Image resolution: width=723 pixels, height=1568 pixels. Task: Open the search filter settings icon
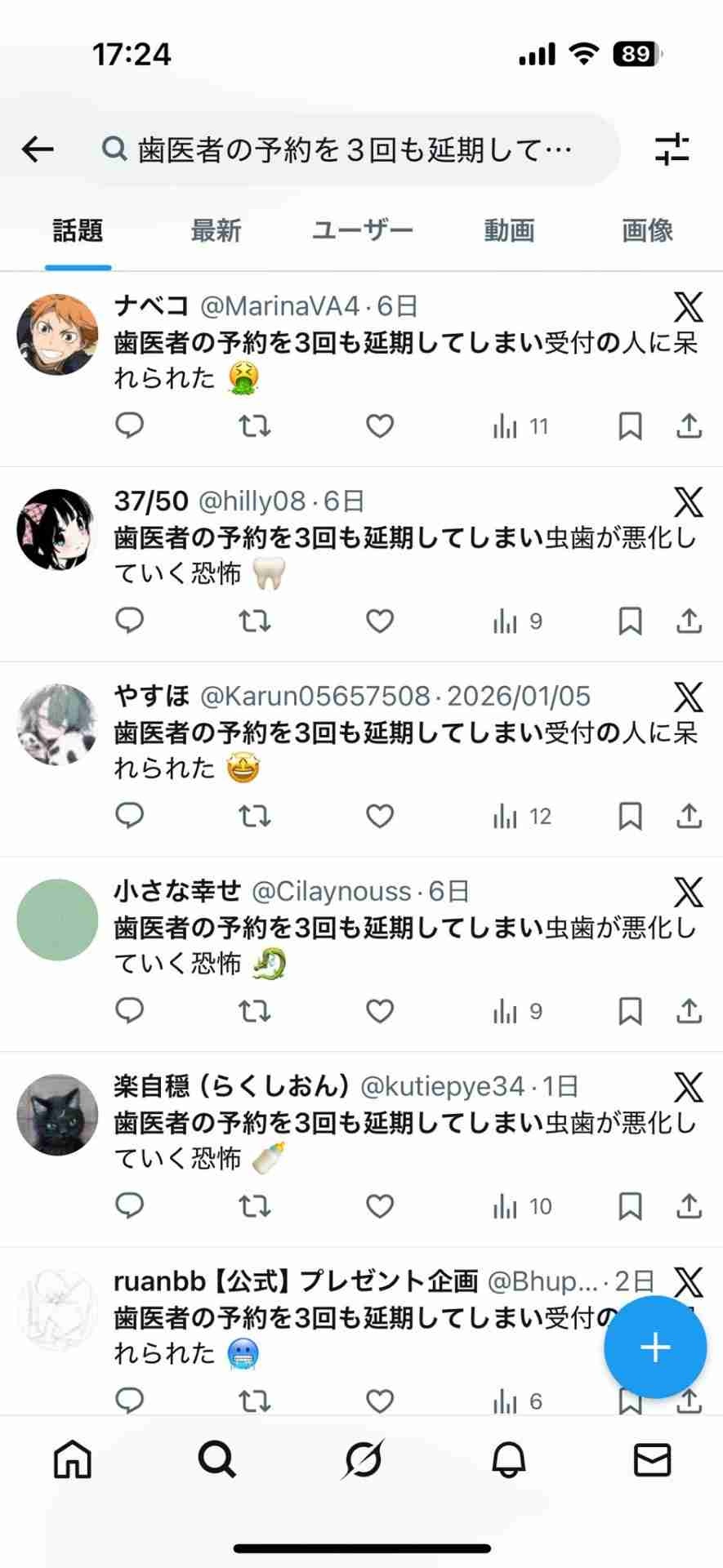coord(672,149)
